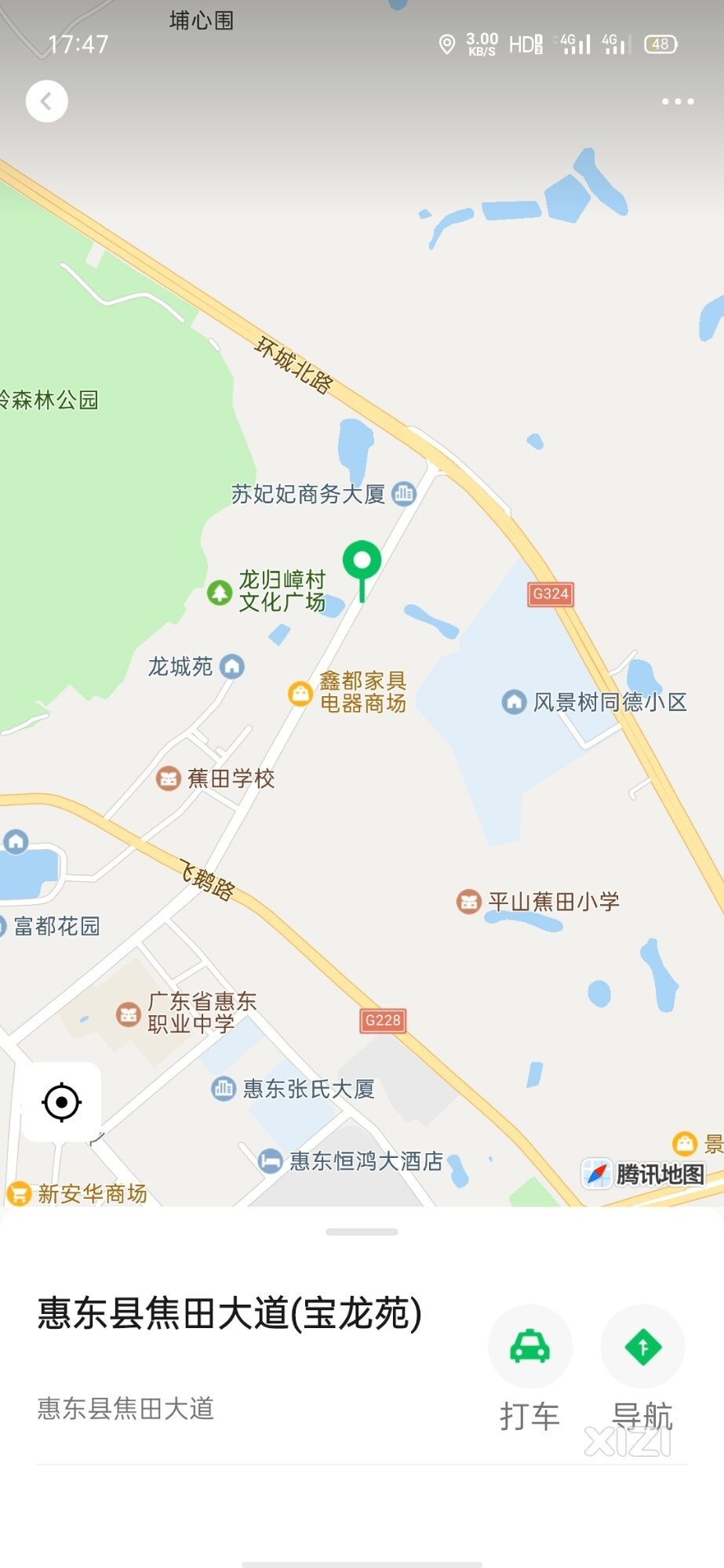Go back using the arrow button
This screenshot has height=1568, width=724.
tap(46, 101)
